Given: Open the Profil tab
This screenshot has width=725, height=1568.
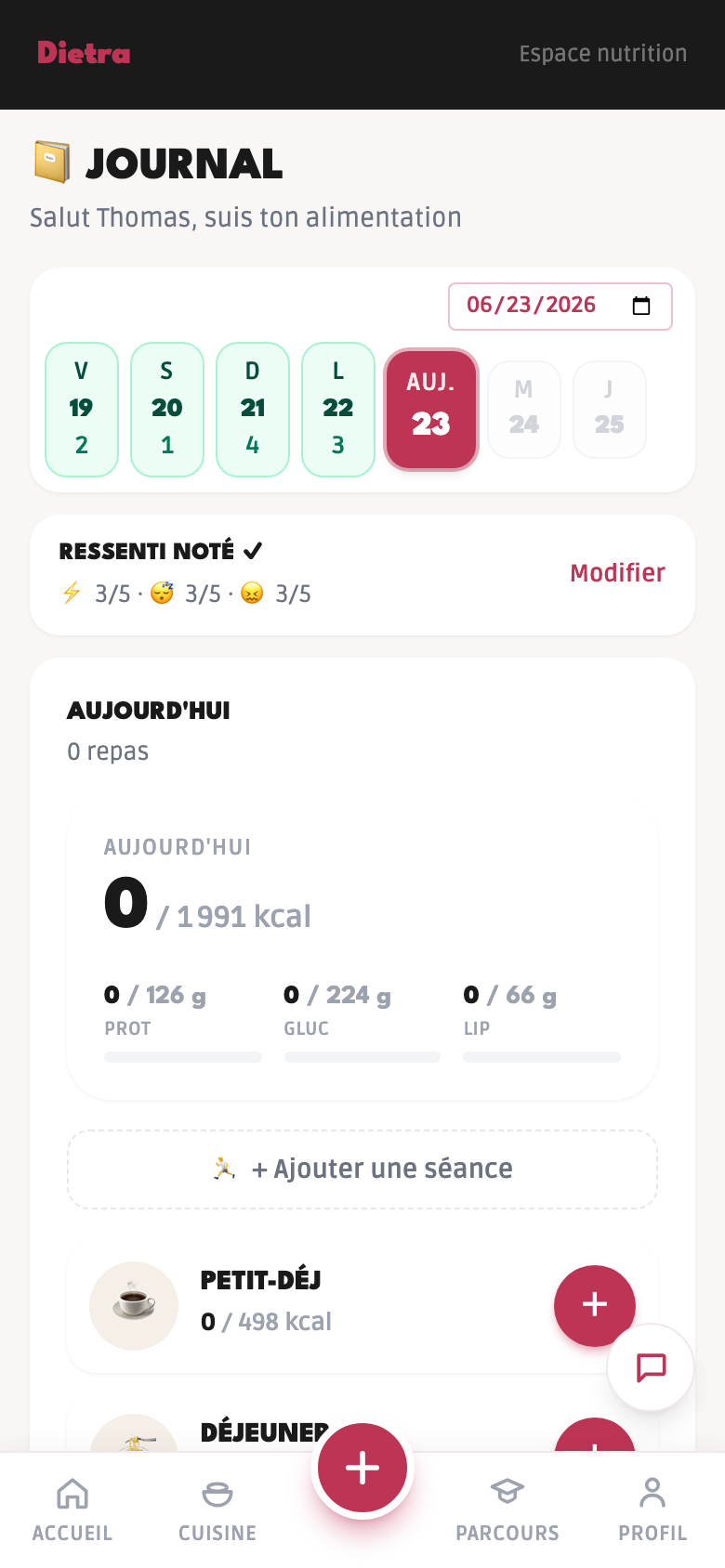Looking at the screenshot, I should (652, 1510).
